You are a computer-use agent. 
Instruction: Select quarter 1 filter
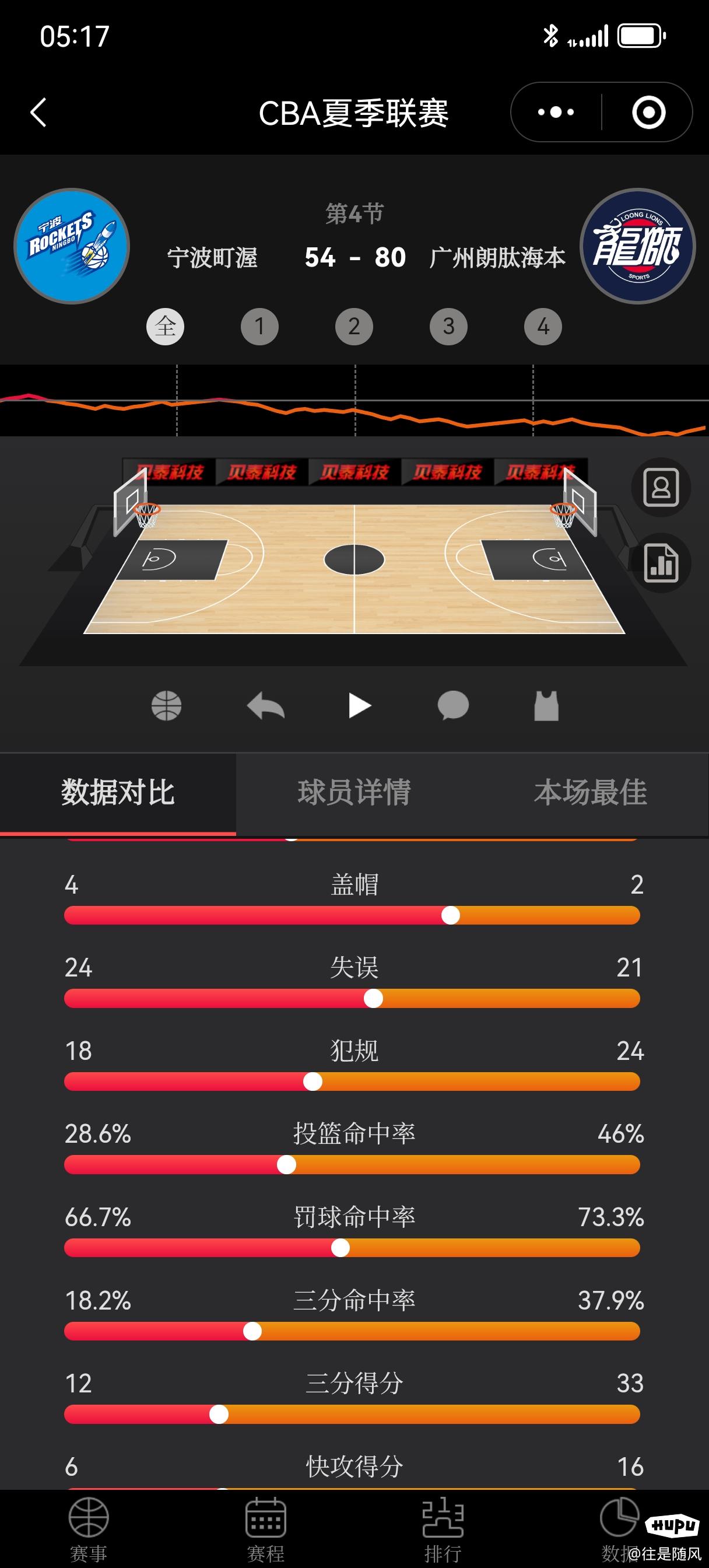pos(259,327)
